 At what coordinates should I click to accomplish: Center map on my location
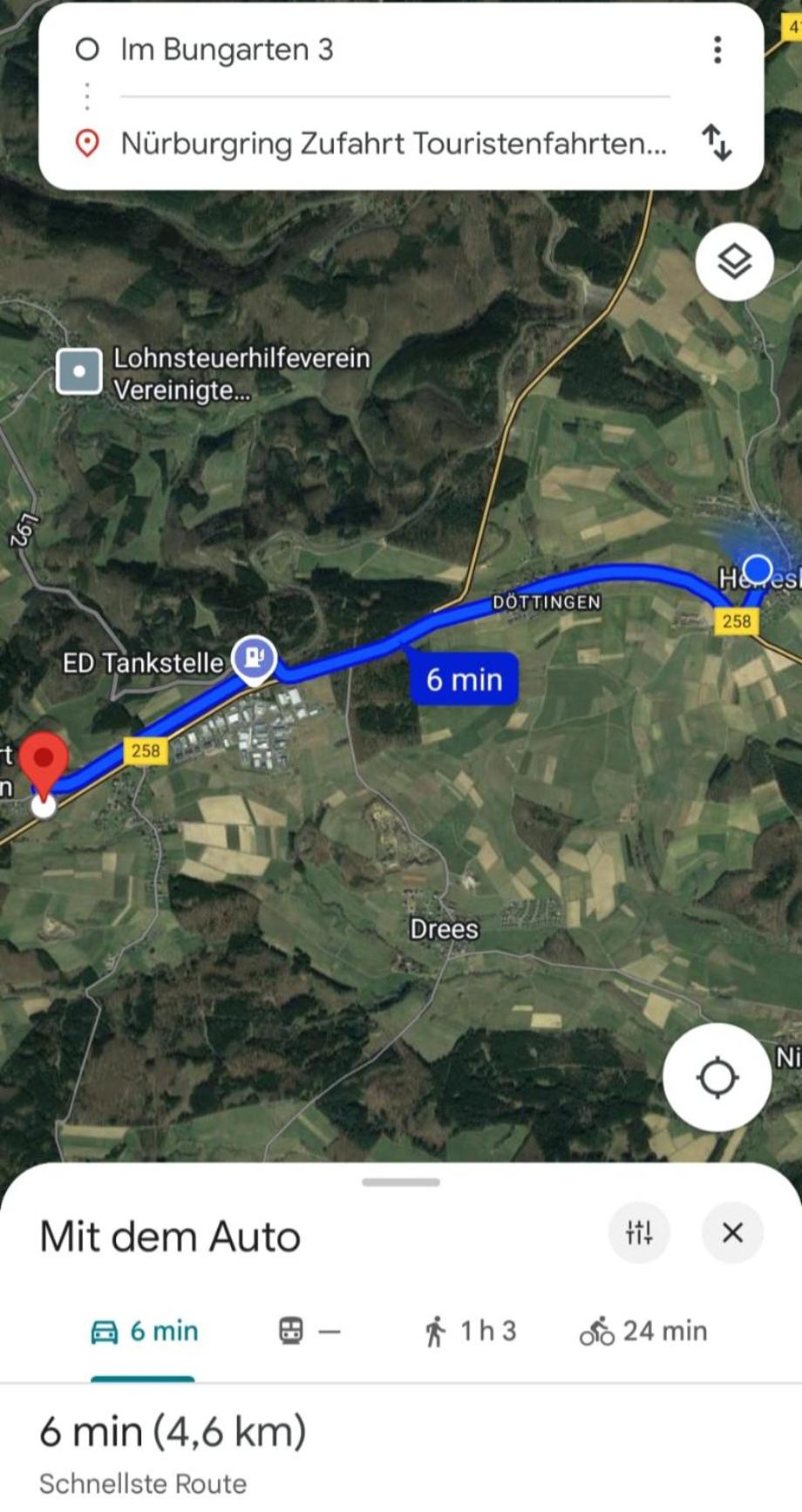[717, 1078]
